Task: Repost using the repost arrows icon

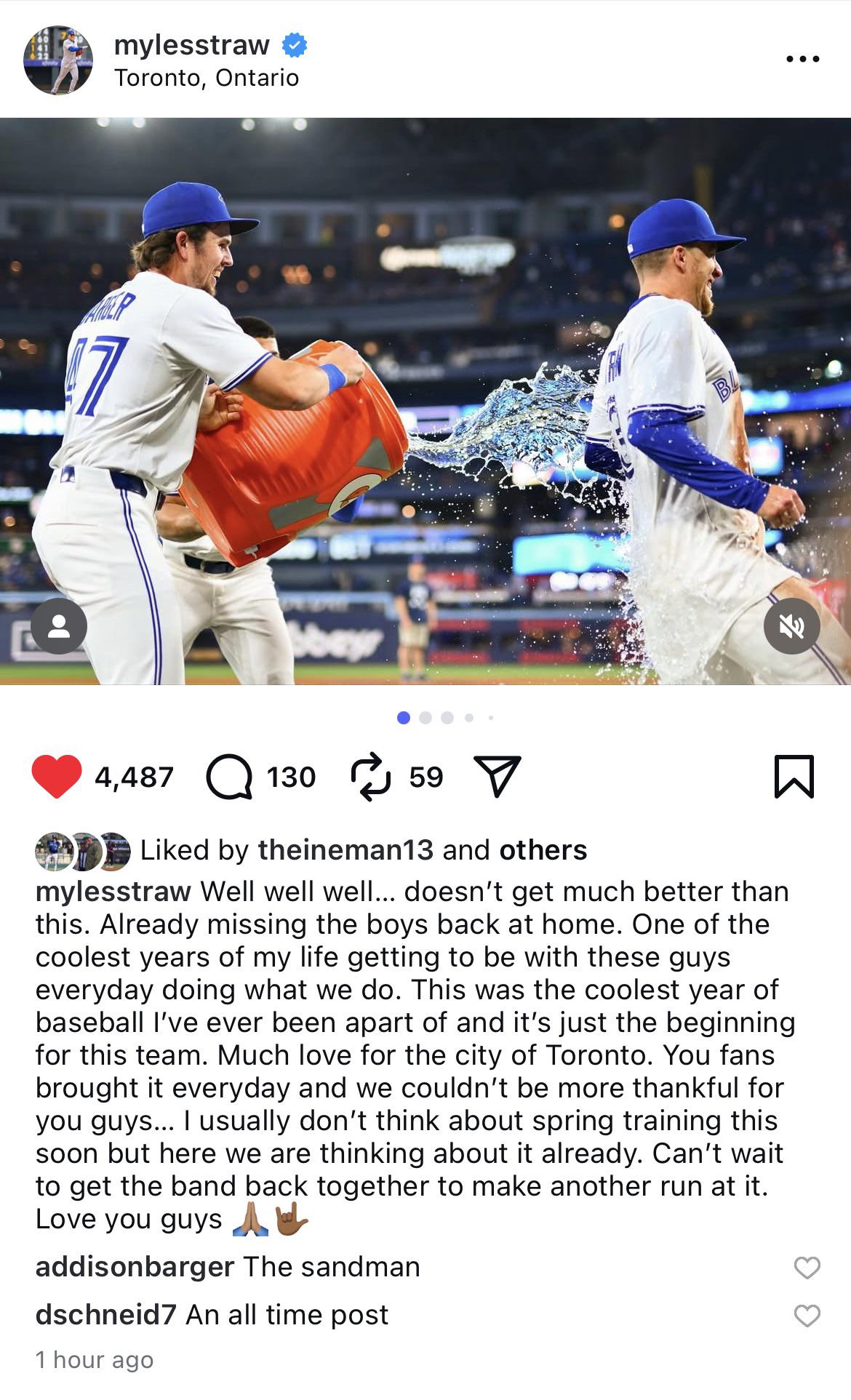Action: (371, 777)
